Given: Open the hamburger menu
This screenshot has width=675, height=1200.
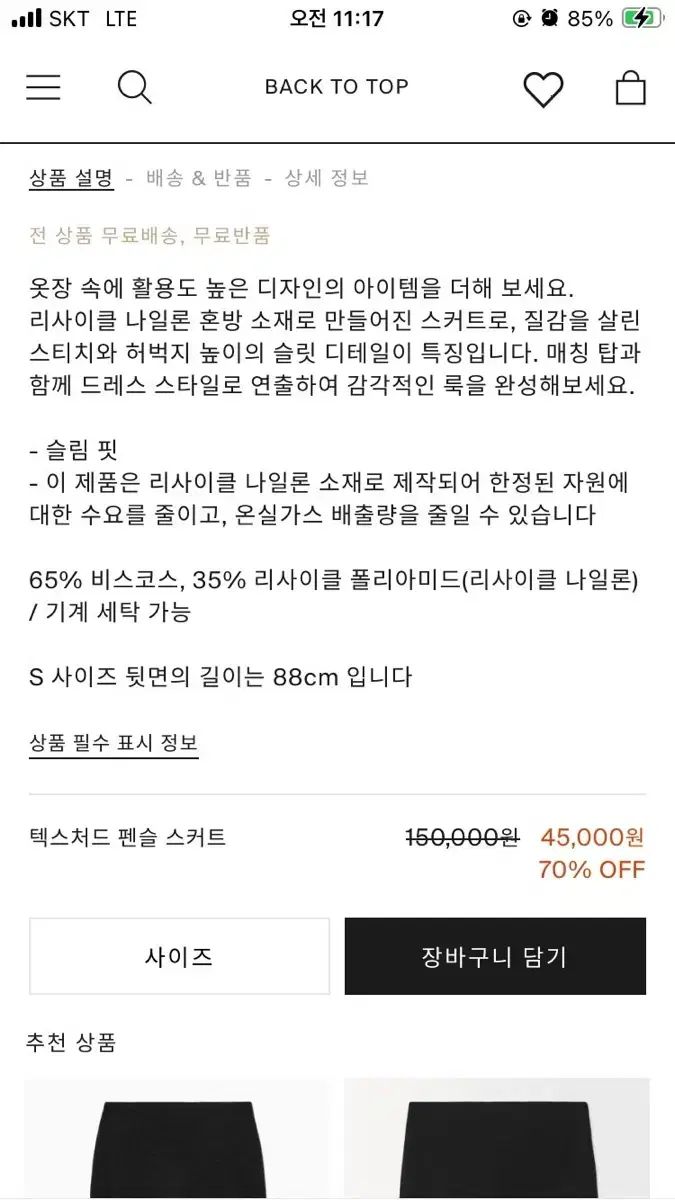Looking at the screenshot, I should click(x=43, y=87).
